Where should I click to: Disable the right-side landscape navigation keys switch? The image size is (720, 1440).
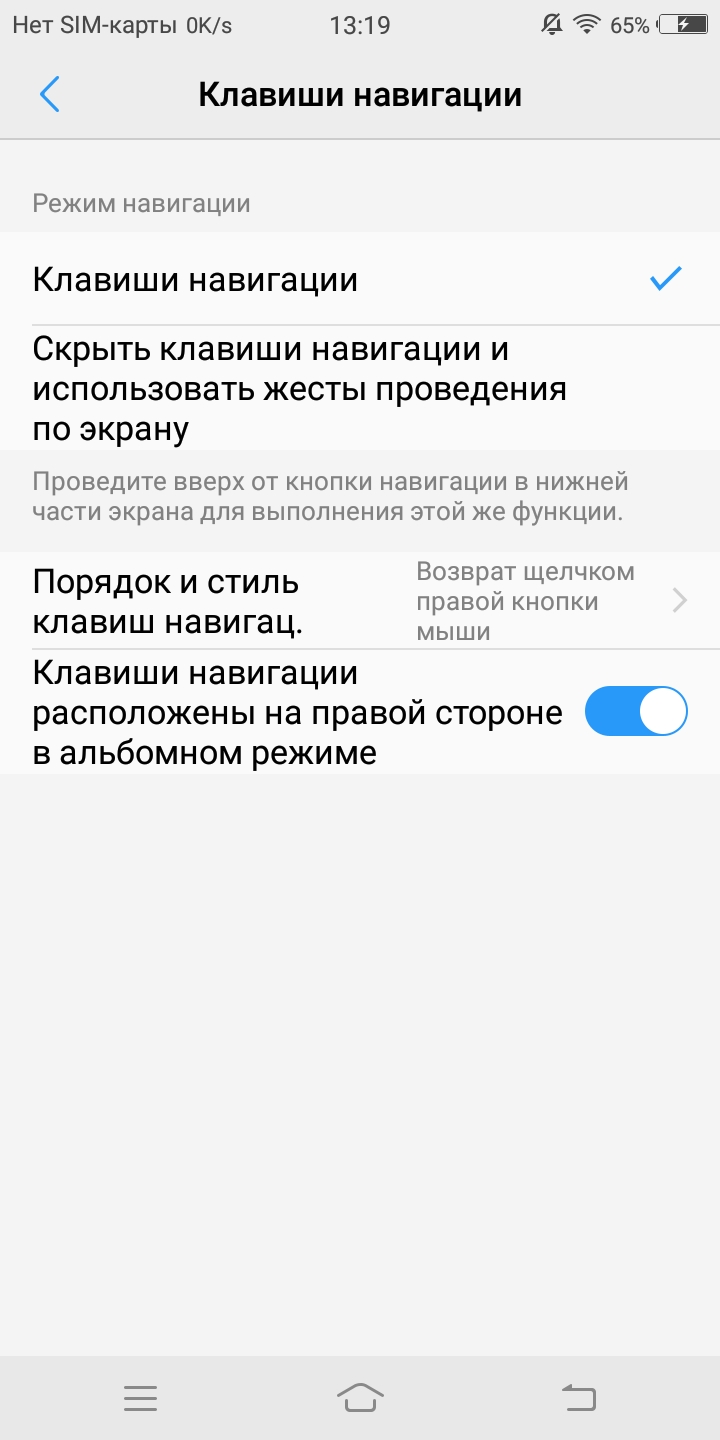636,711
